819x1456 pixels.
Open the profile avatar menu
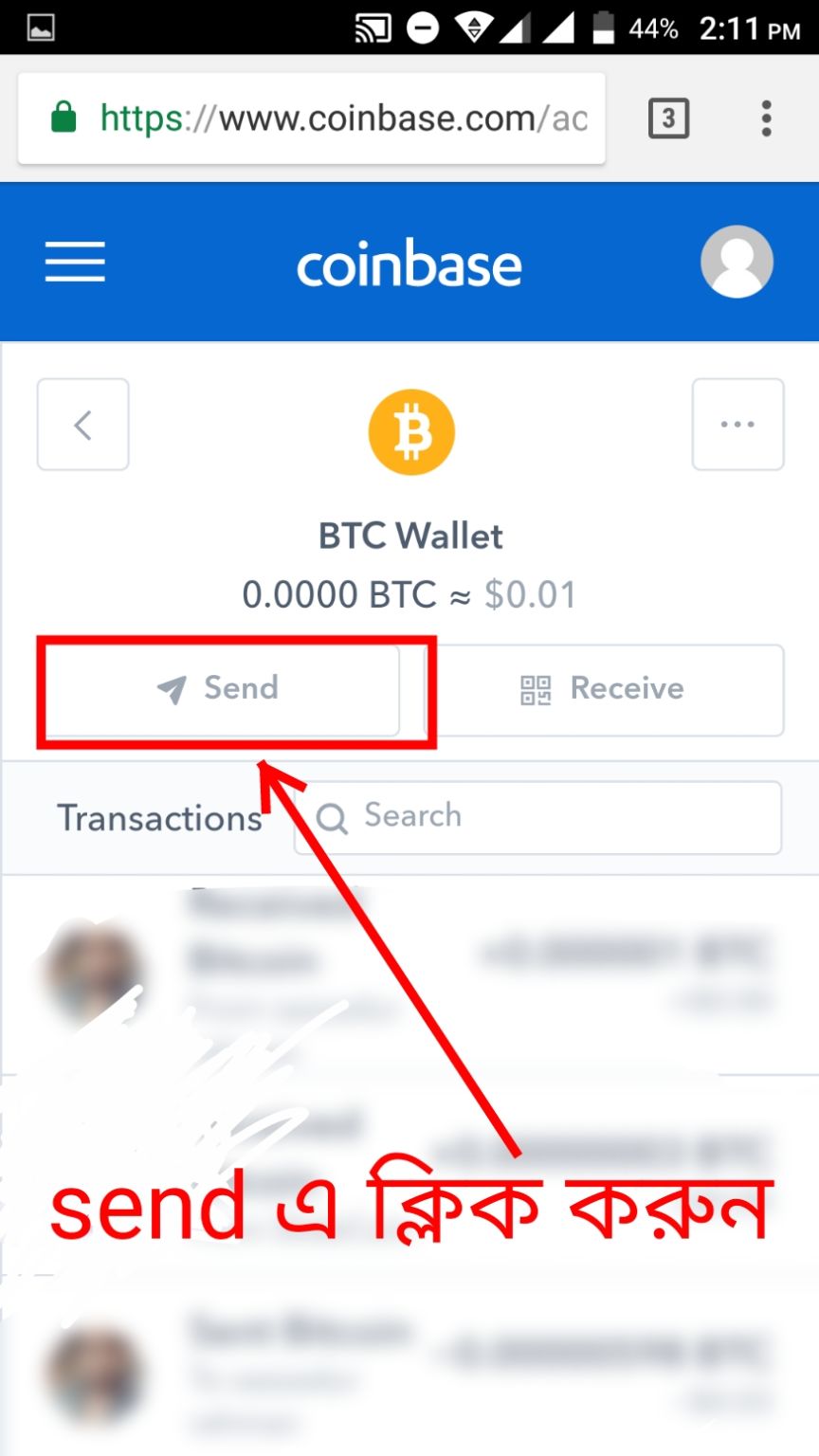(737, 262)
